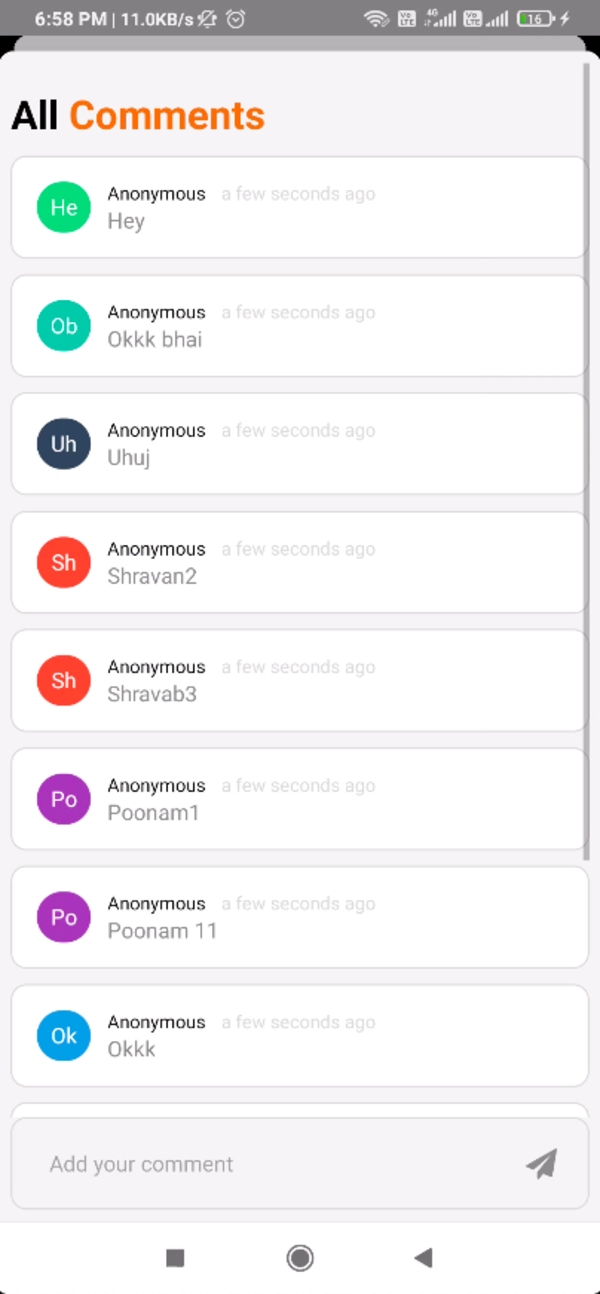600x1294 pixels.
Task: Open the 'Hey' comment card
Action: (298, 207)
